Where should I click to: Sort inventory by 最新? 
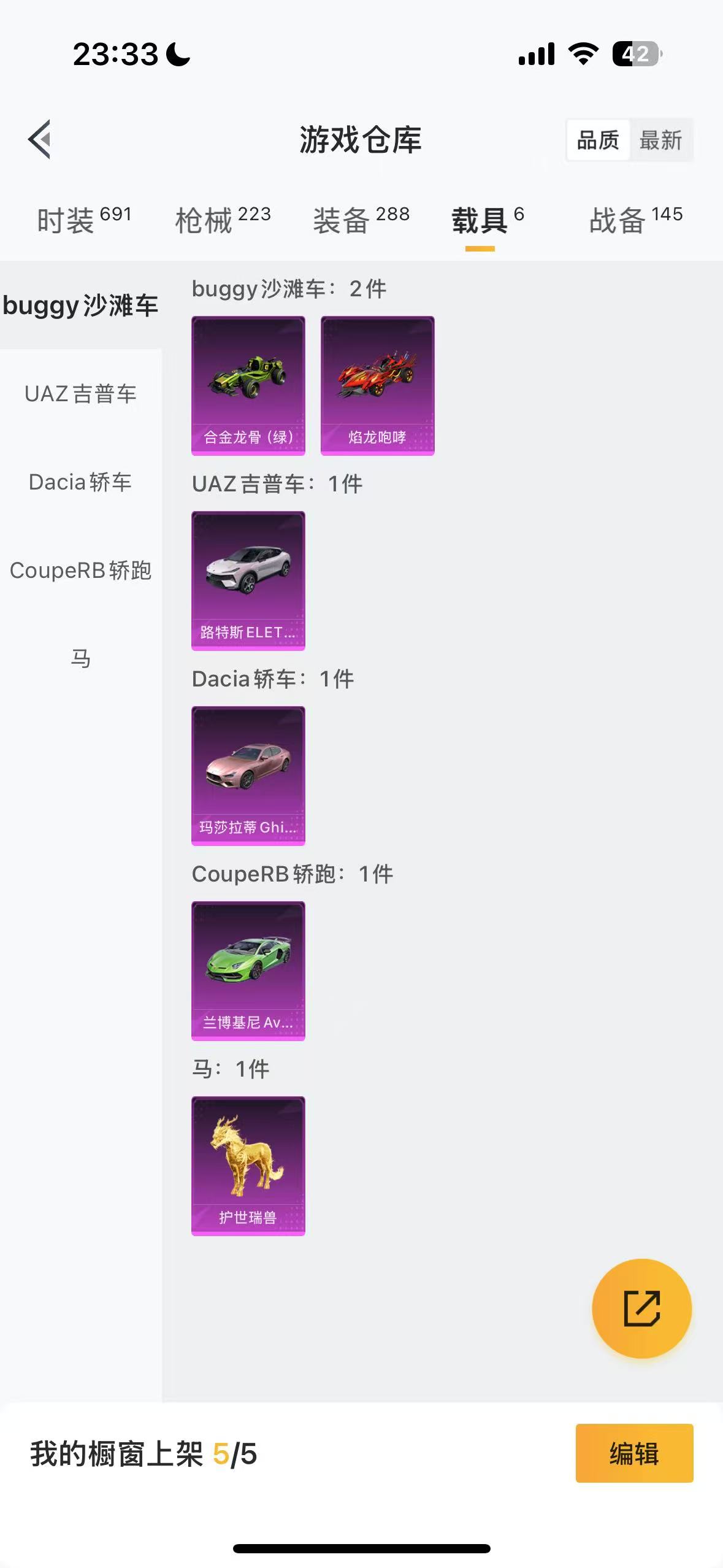pos(660,140)
